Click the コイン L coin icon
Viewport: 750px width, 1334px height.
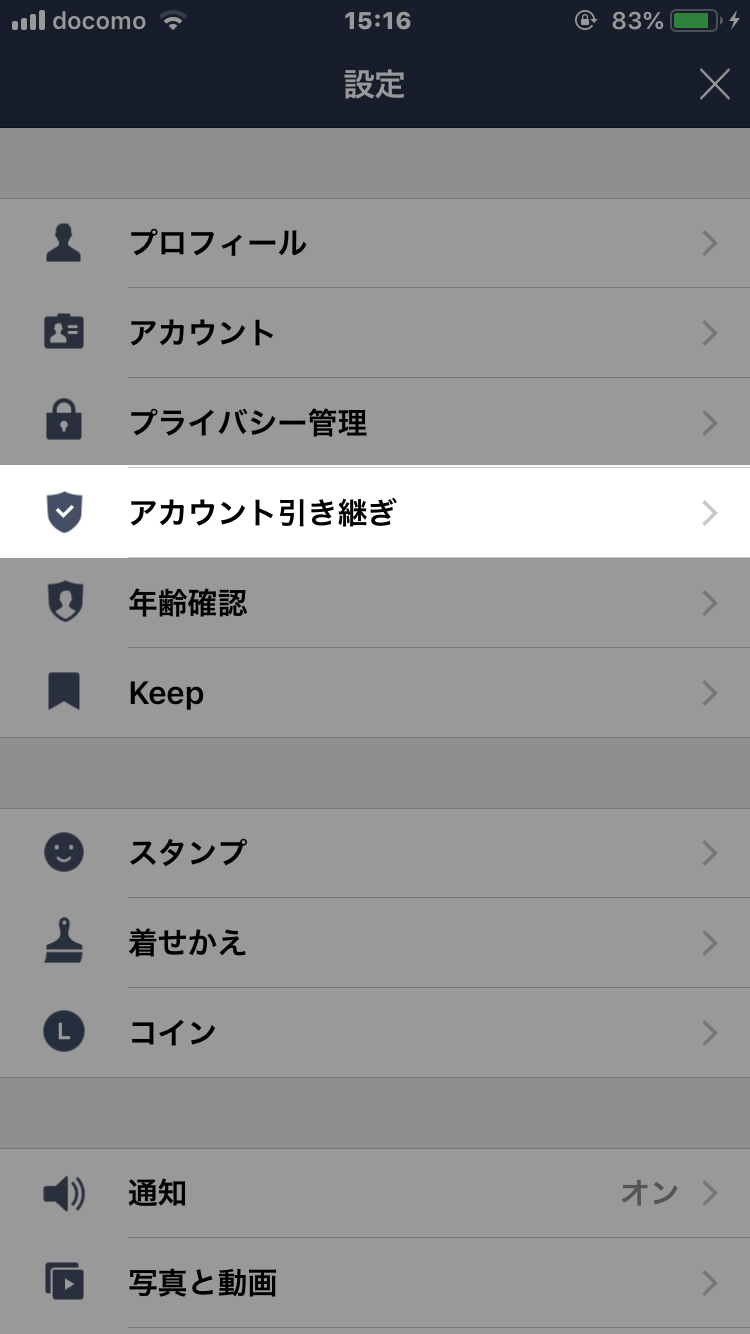pyautogui.click(x=64, y=1032)
